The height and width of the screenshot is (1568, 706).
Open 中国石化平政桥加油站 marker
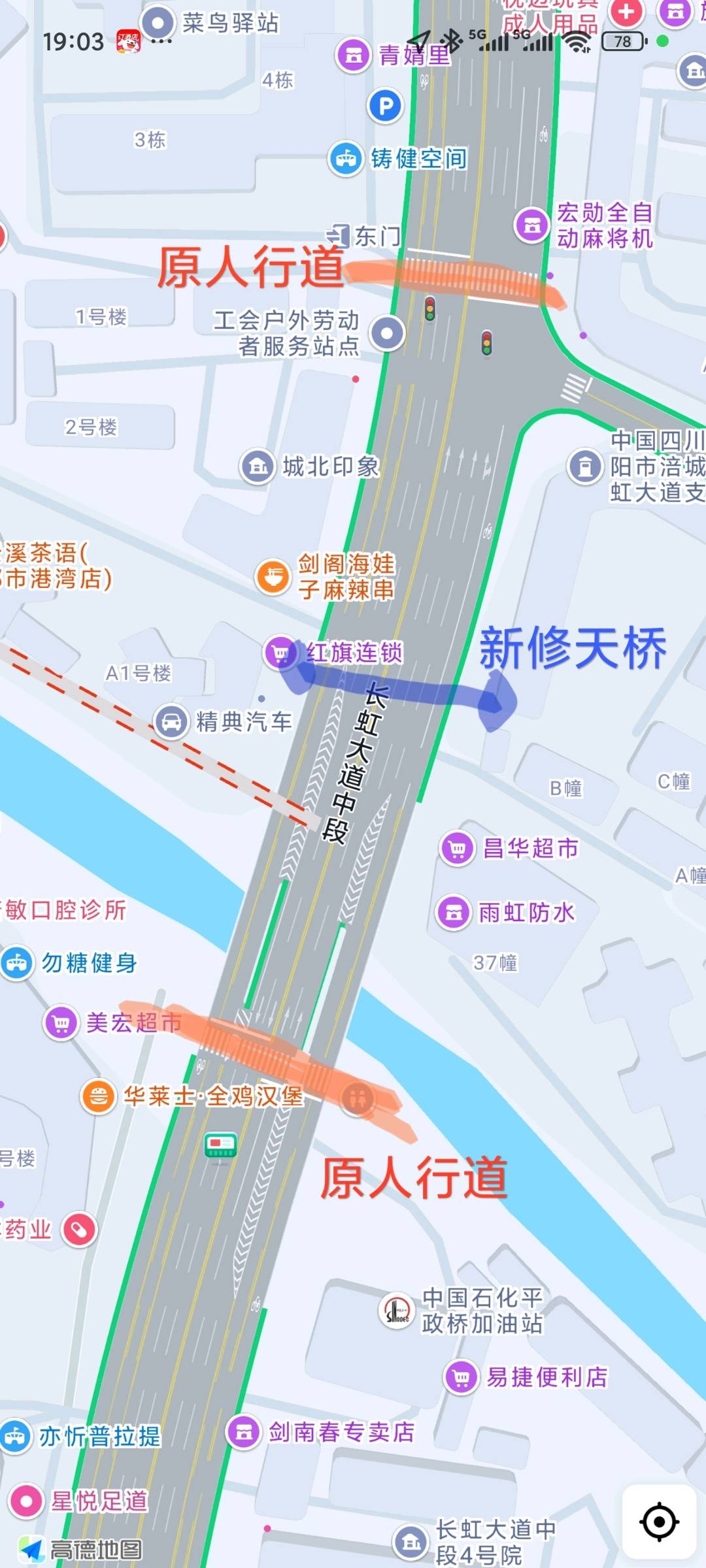coord(396,1310)
